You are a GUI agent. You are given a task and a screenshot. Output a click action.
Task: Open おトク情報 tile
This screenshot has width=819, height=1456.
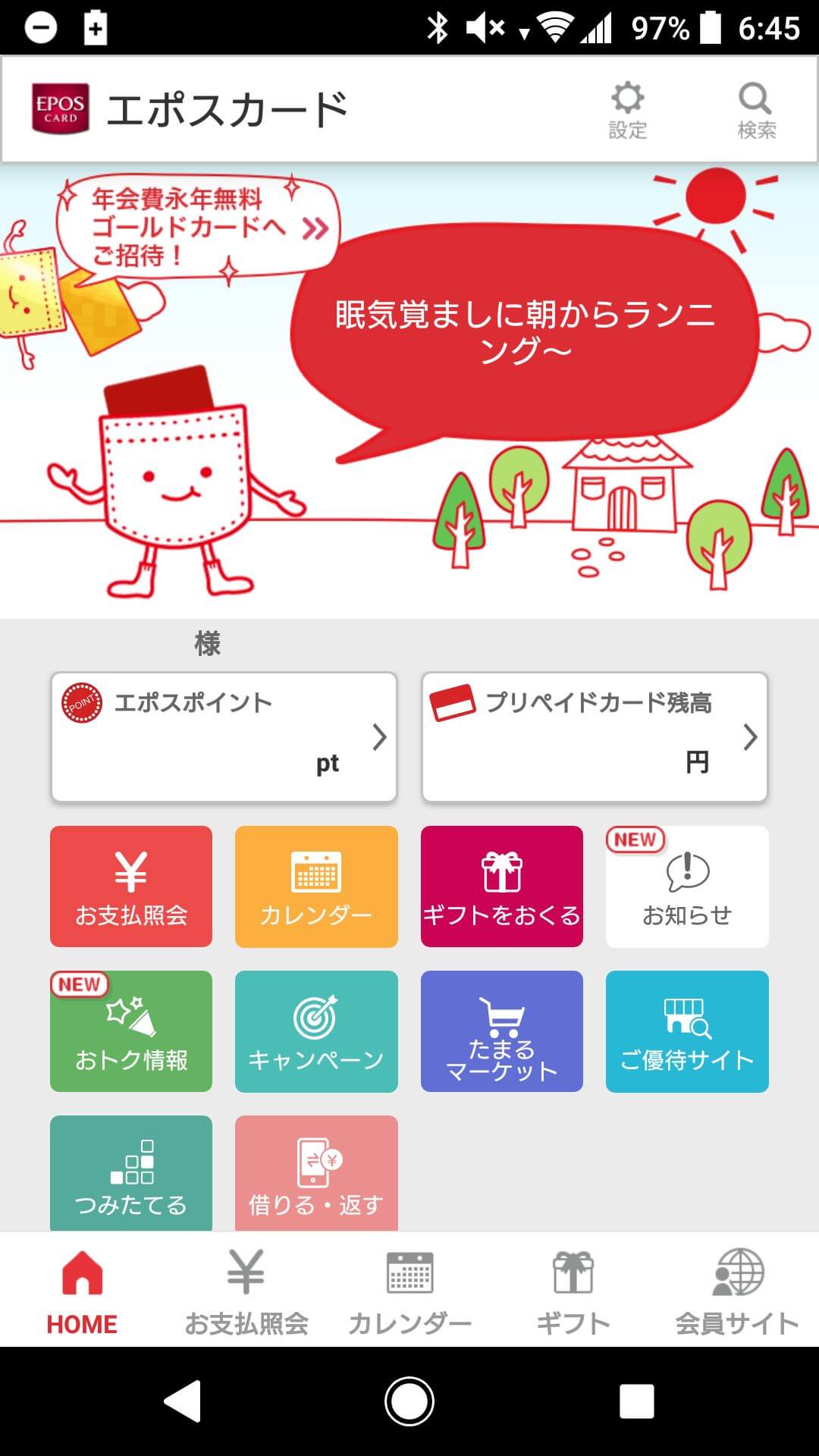click(x=131, y=1031)
